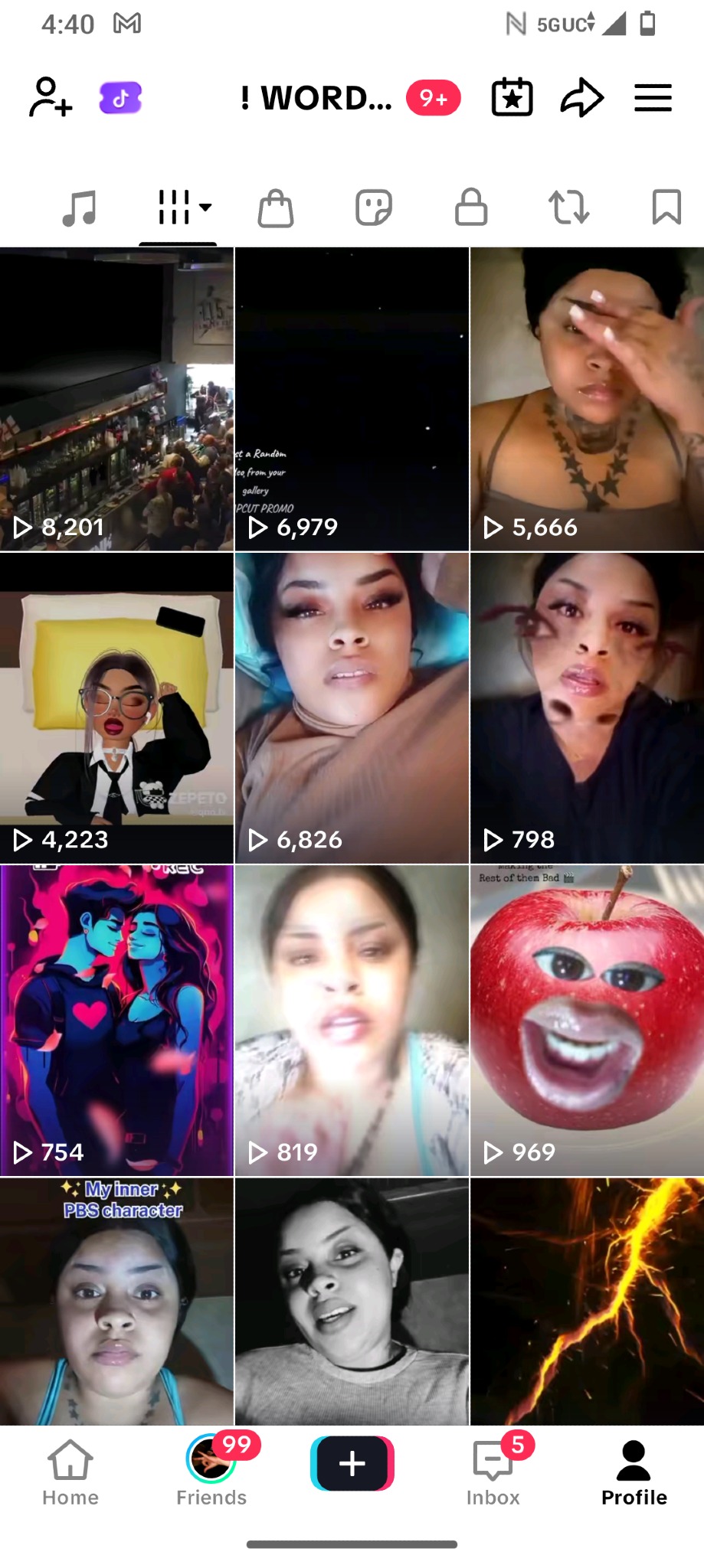Open the add friends icon
The width and height of the screenshot is (704, 1568).
tap(51, 97)
